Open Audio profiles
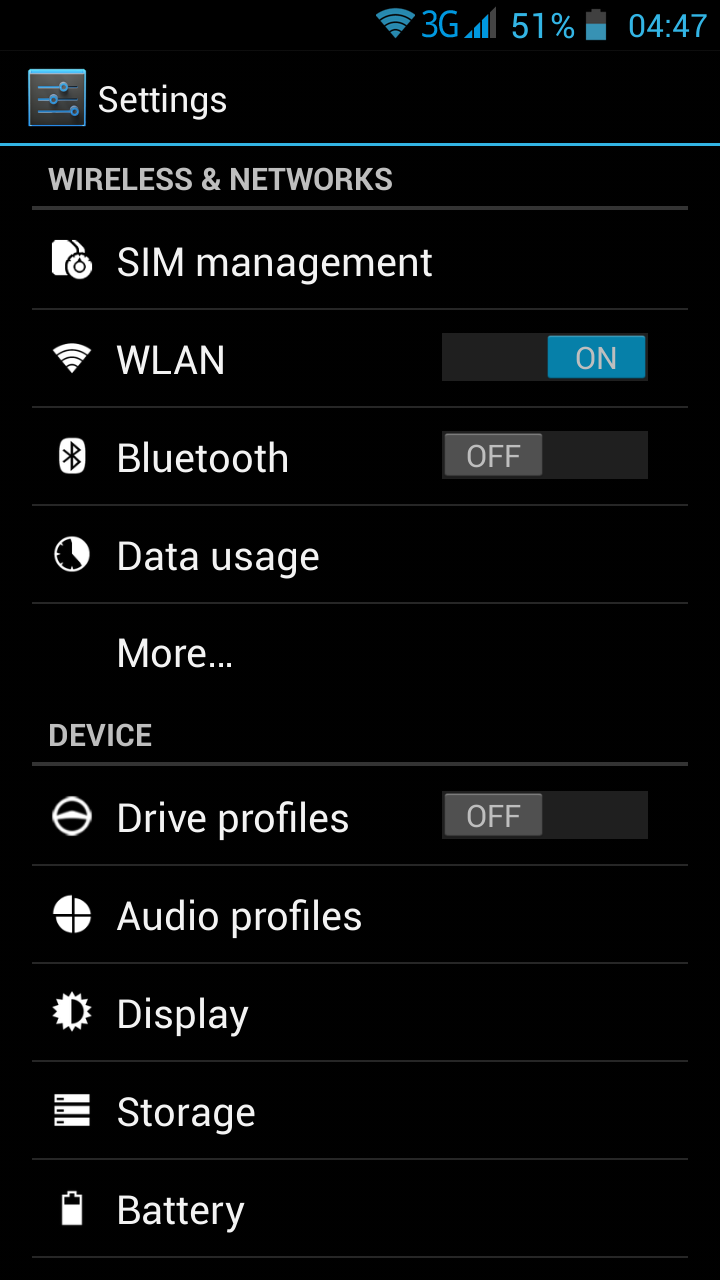Screen dimensions: 720x1280 point(360,915)
